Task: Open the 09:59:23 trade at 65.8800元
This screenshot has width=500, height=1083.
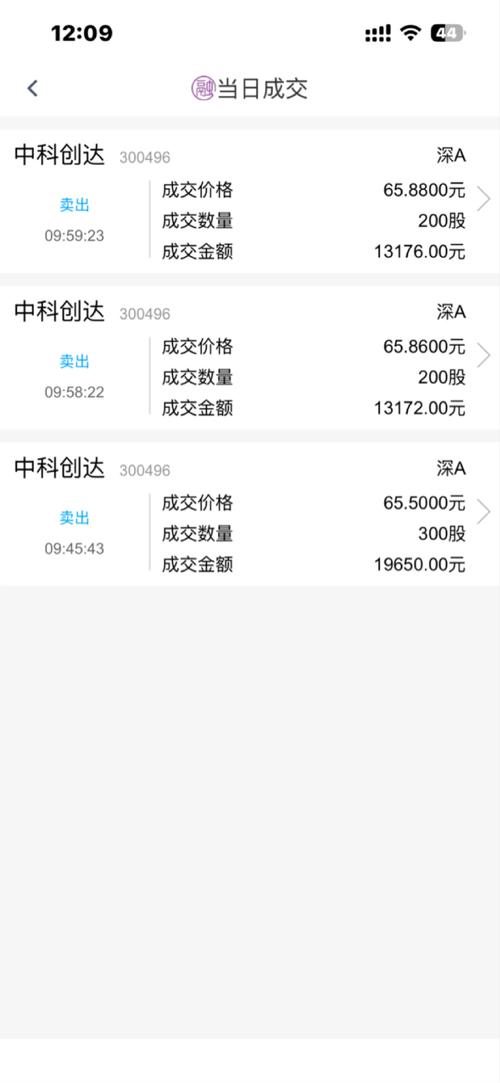Action: (x=250, y=201)
